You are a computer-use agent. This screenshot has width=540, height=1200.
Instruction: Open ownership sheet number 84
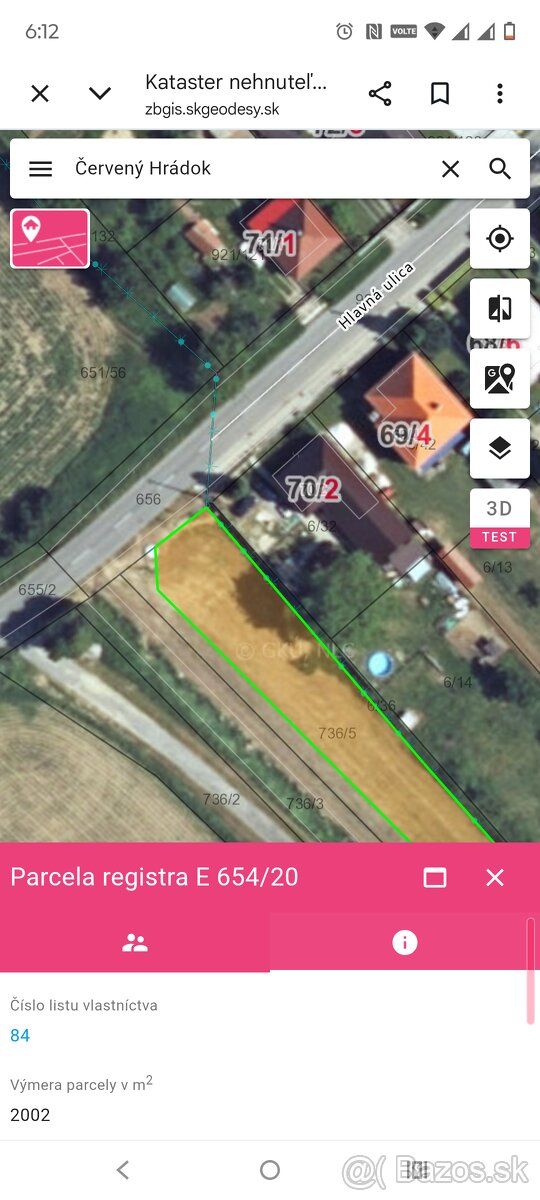(x=20, y=1035)
